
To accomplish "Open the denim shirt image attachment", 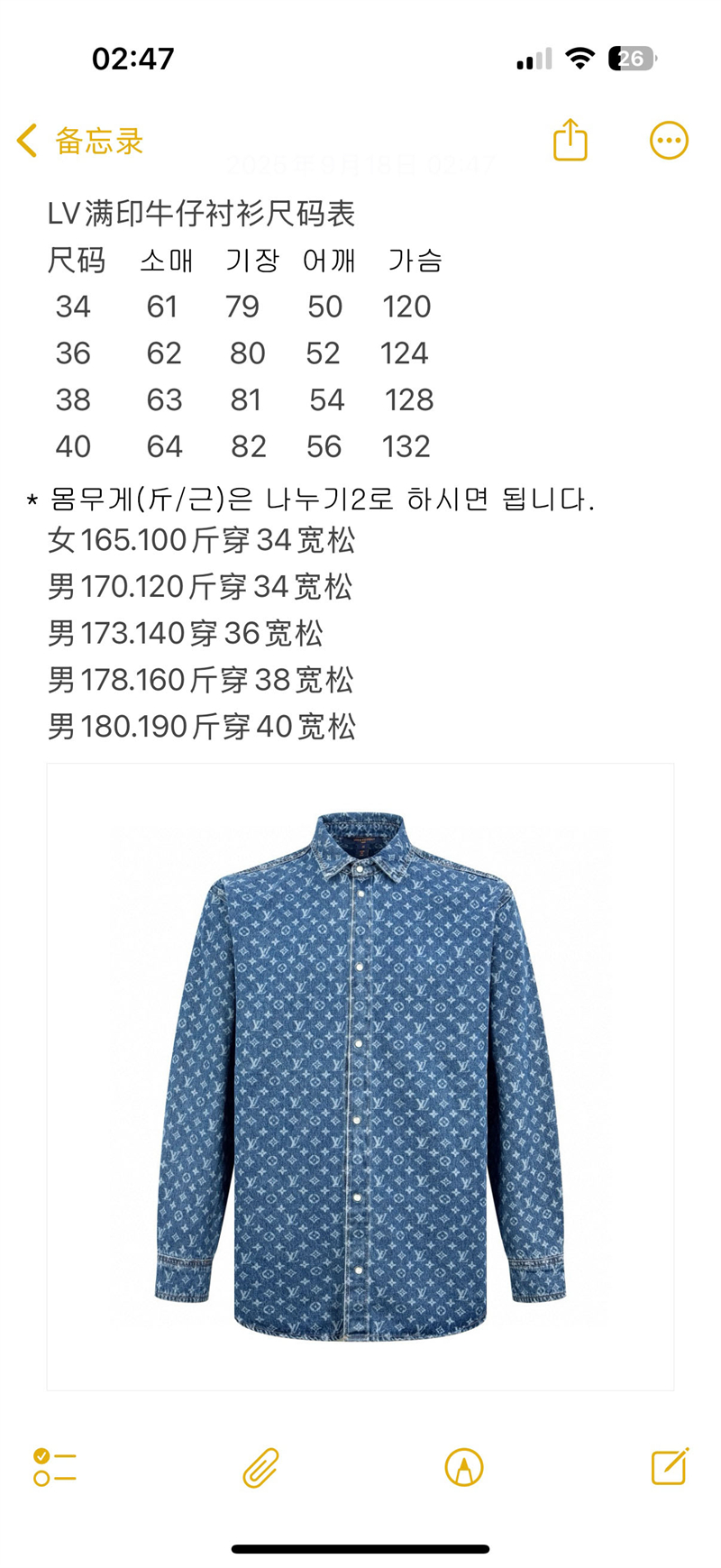I will 360,1077.
